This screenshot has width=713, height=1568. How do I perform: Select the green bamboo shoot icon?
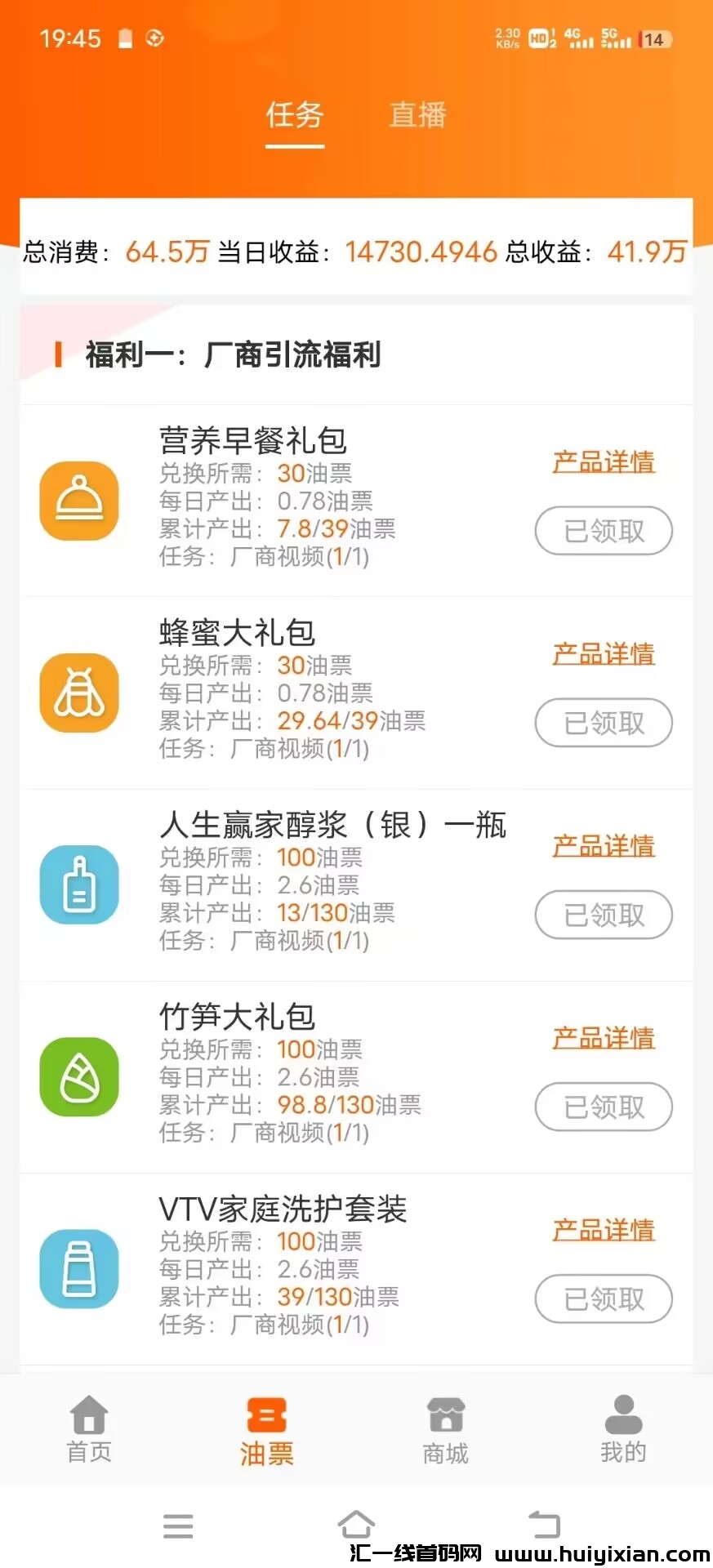[78, 1077]
